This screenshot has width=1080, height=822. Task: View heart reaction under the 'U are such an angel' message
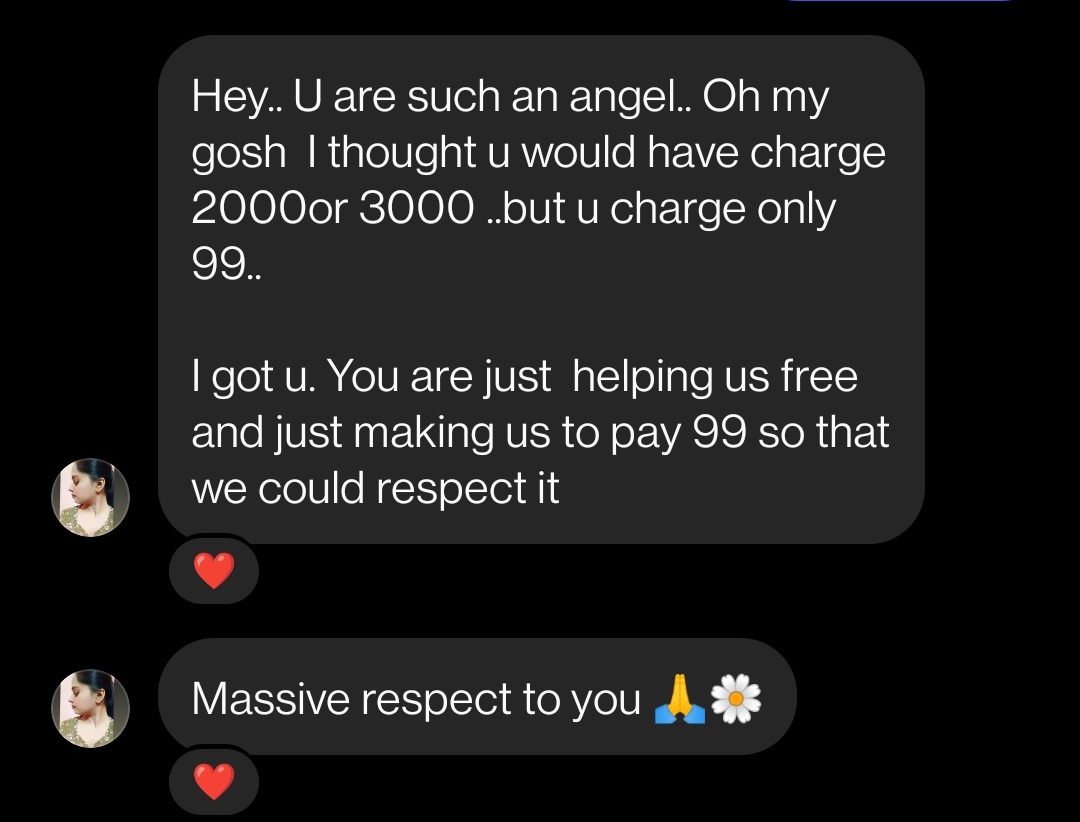click(x=213, y=571)
